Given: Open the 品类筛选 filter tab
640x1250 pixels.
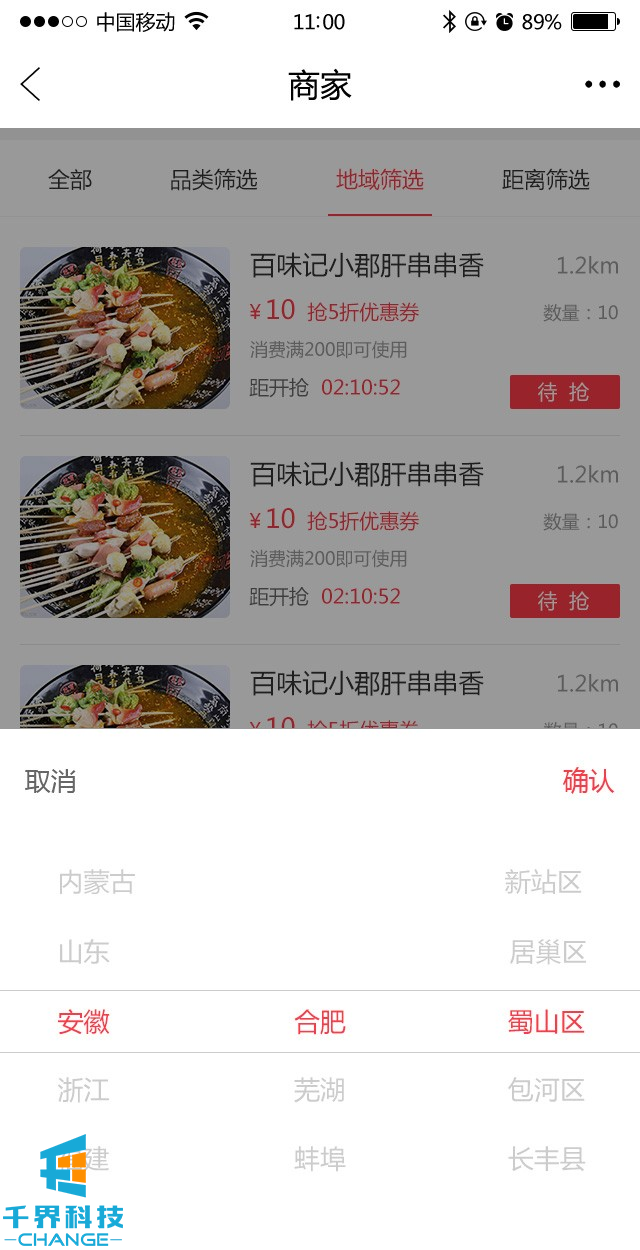Looking at the screenshot, I should (214, 180).
